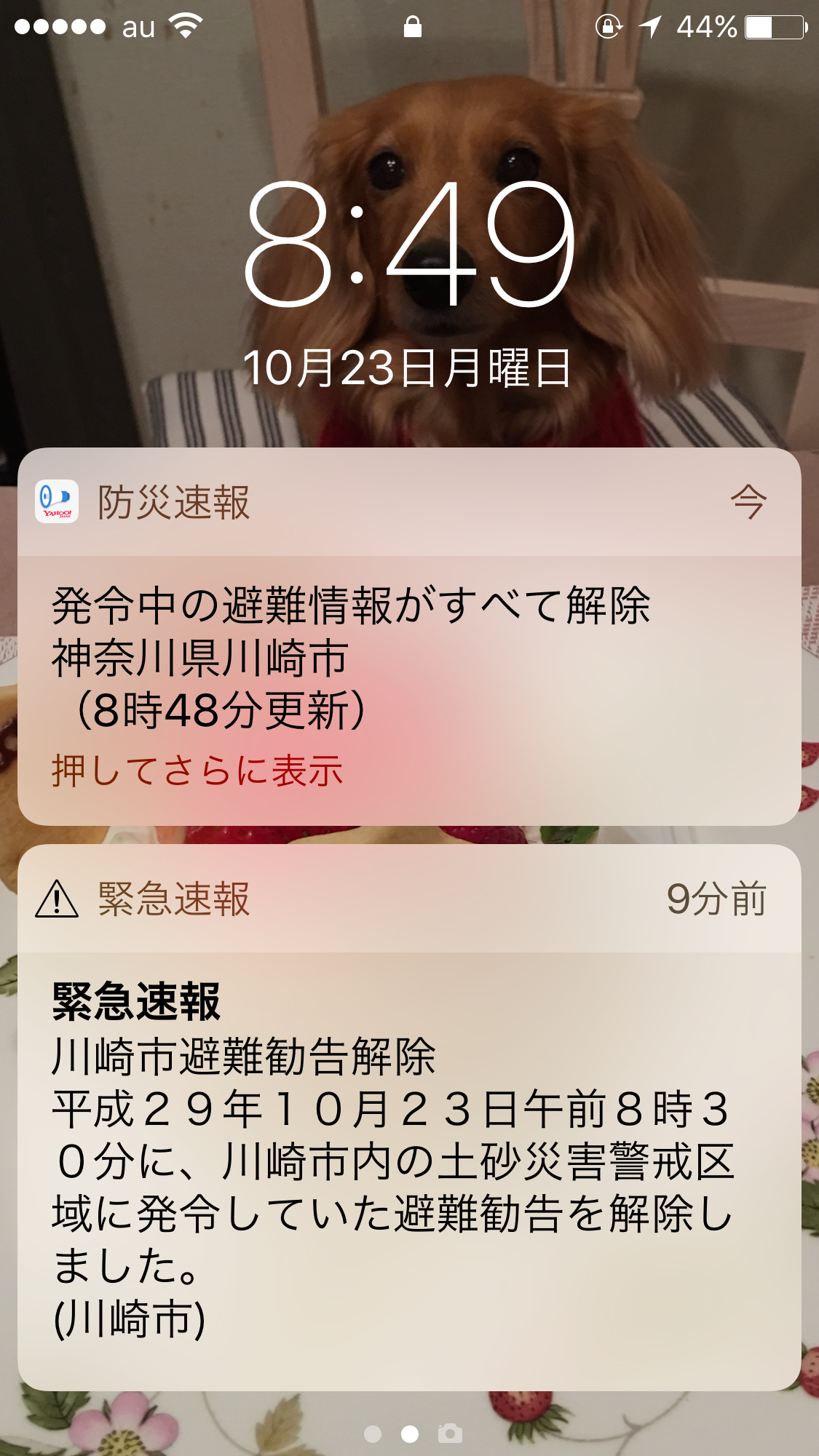Tap the camera icon in the page indicator

(450, 1433)
